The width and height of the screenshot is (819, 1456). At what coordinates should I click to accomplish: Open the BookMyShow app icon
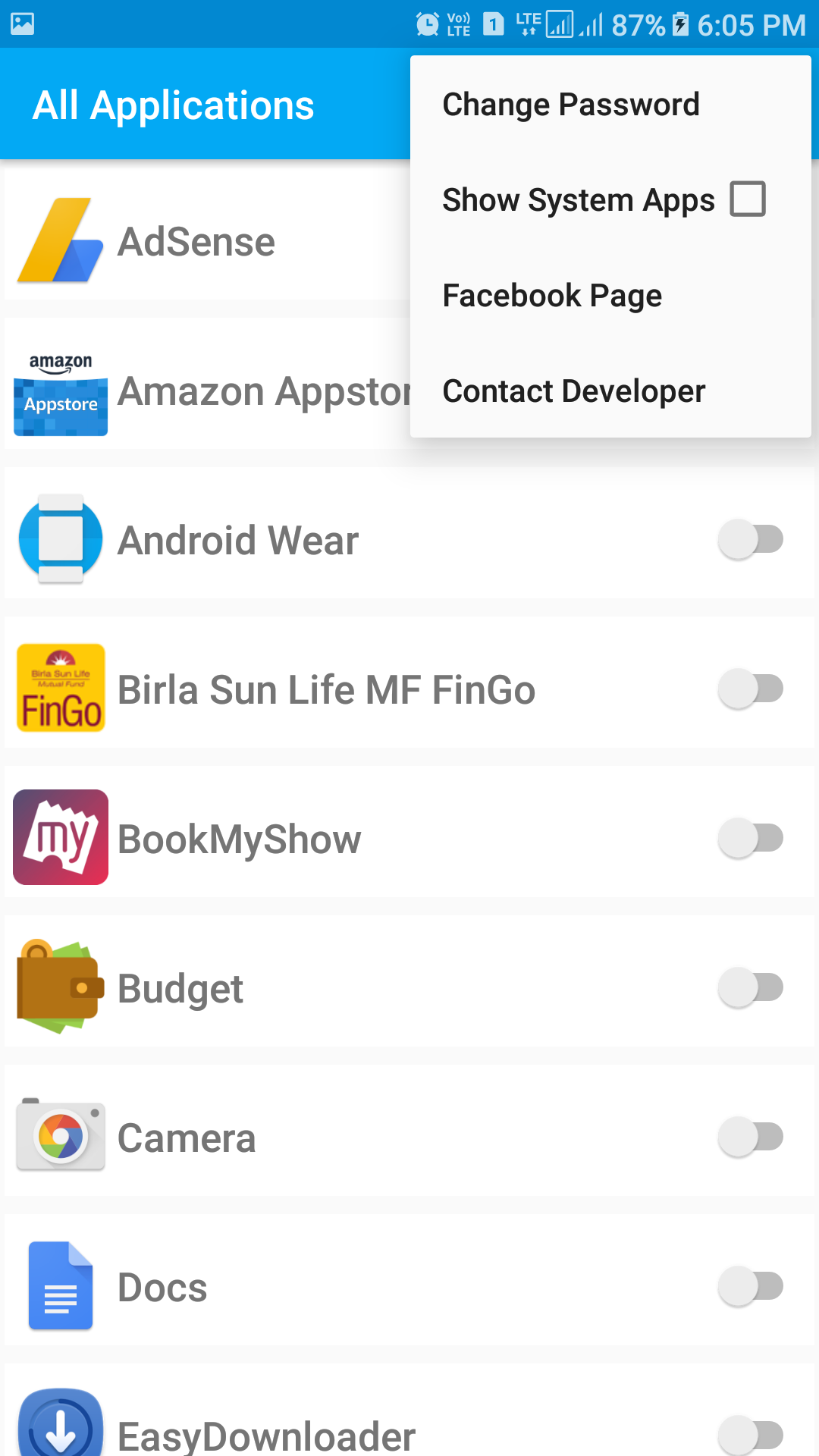point(61,837)
